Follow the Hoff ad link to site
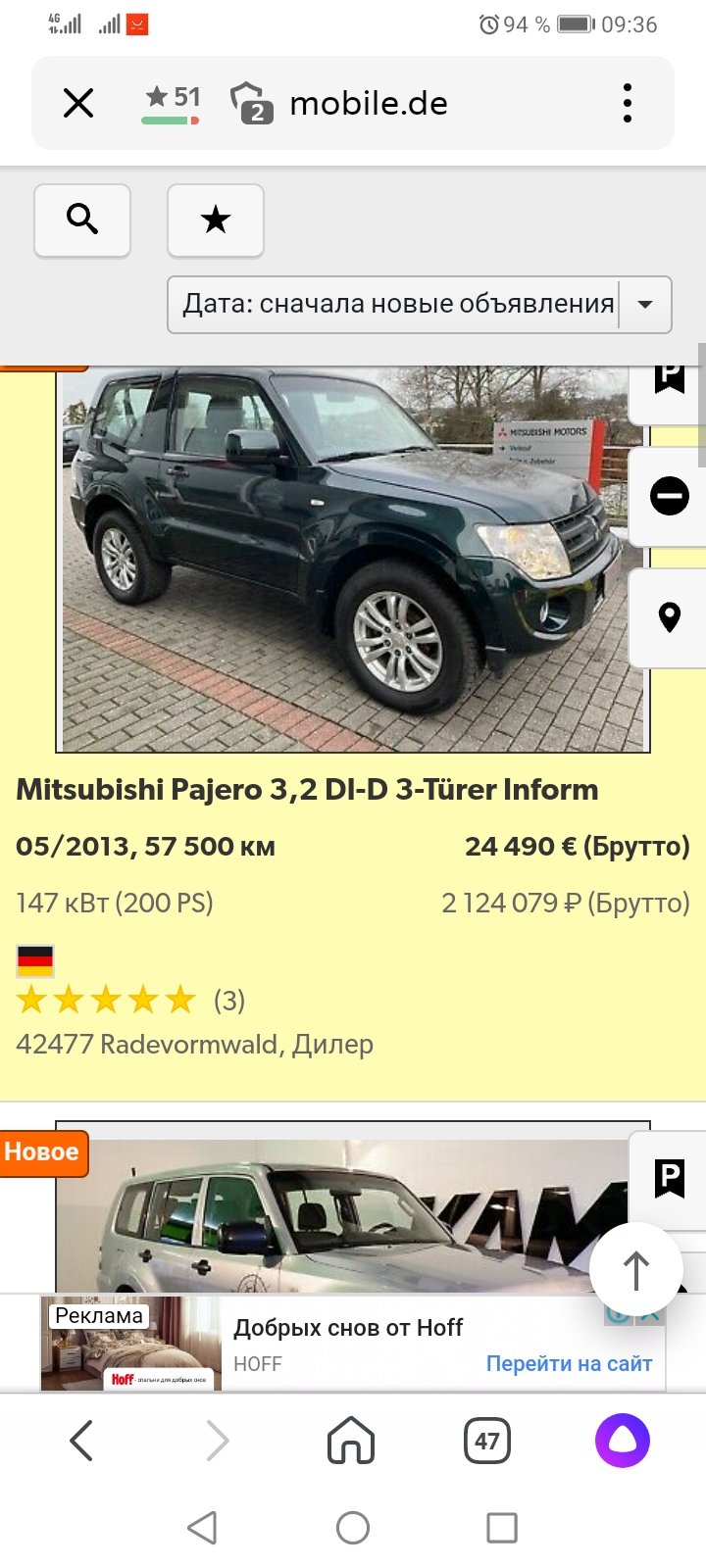Image resolution: width=706 pixels, height=1568 pixels. (x=569, y=1363)
